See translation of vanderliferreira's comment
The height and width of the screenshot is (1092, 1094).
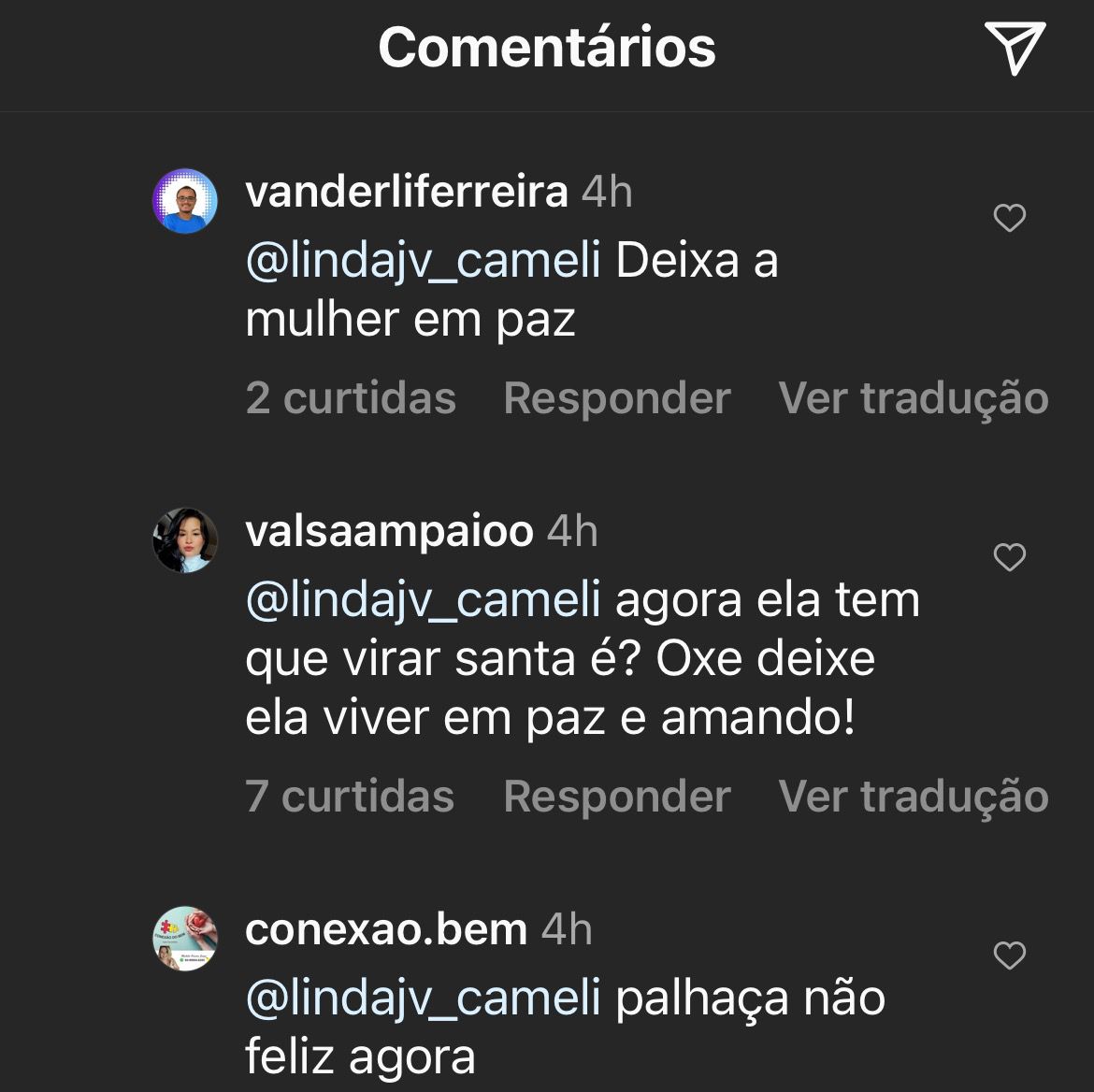coord(913,398)
